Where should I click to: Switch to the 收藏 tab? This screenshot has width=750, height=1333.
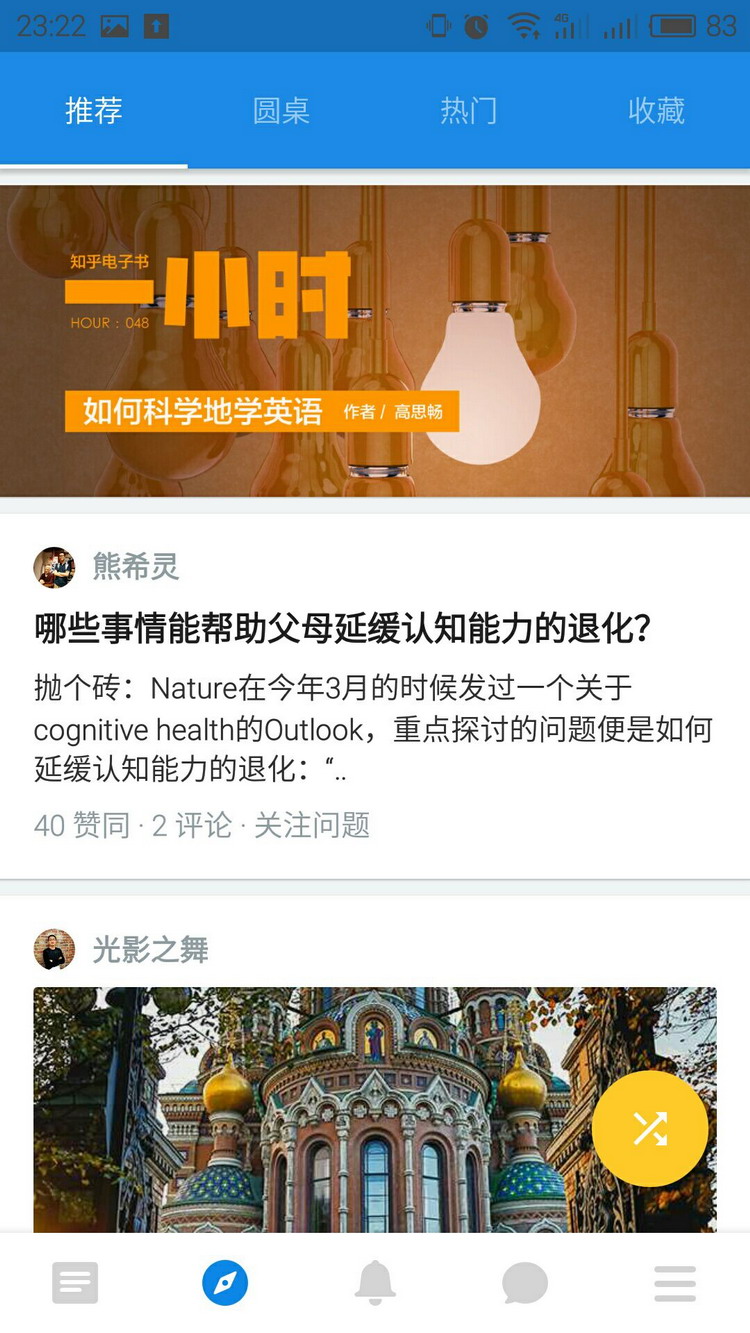pos(655,111)
